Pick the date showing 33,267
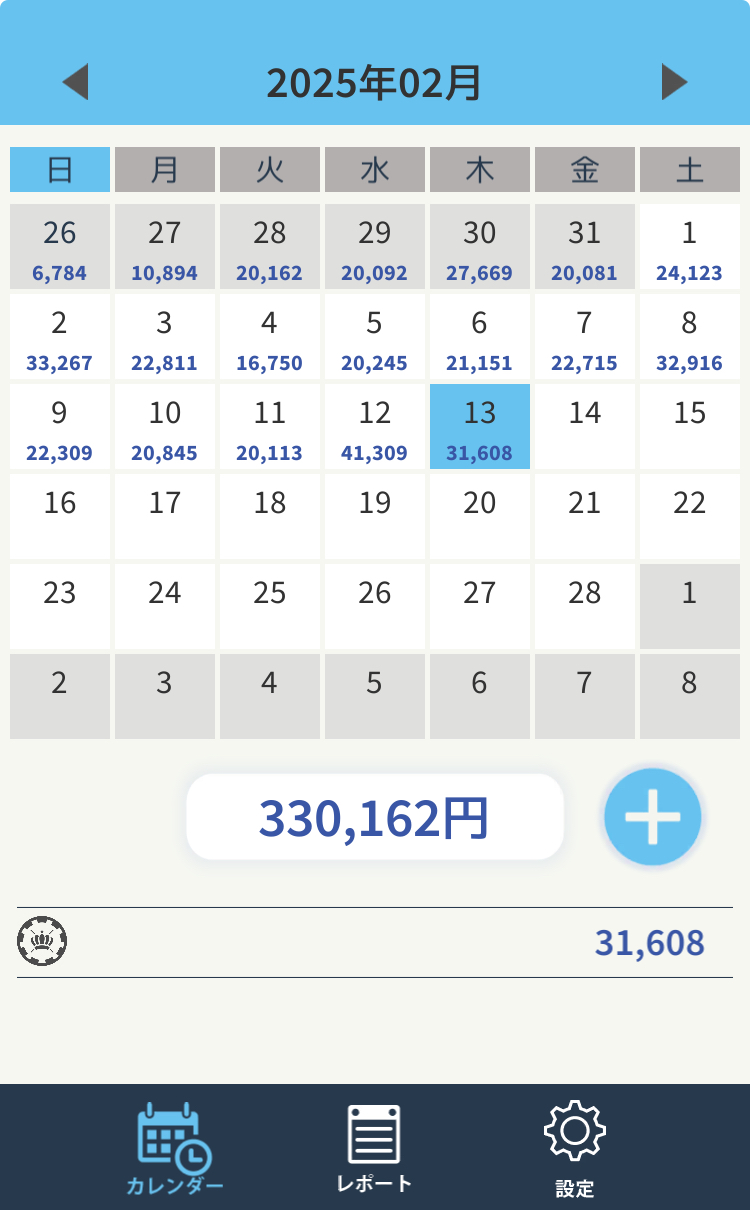The height and width of the screenshot is (1210, 750). 60,336
